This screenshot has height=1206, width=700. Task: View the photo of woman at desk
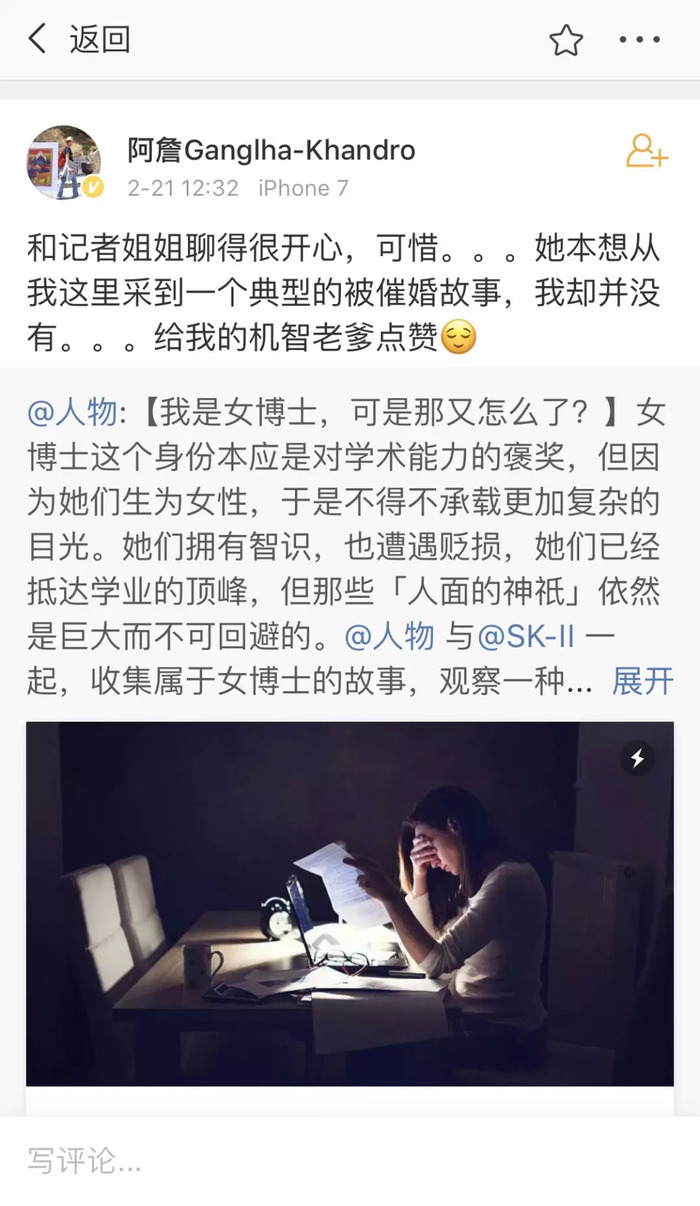pos(350,902)
